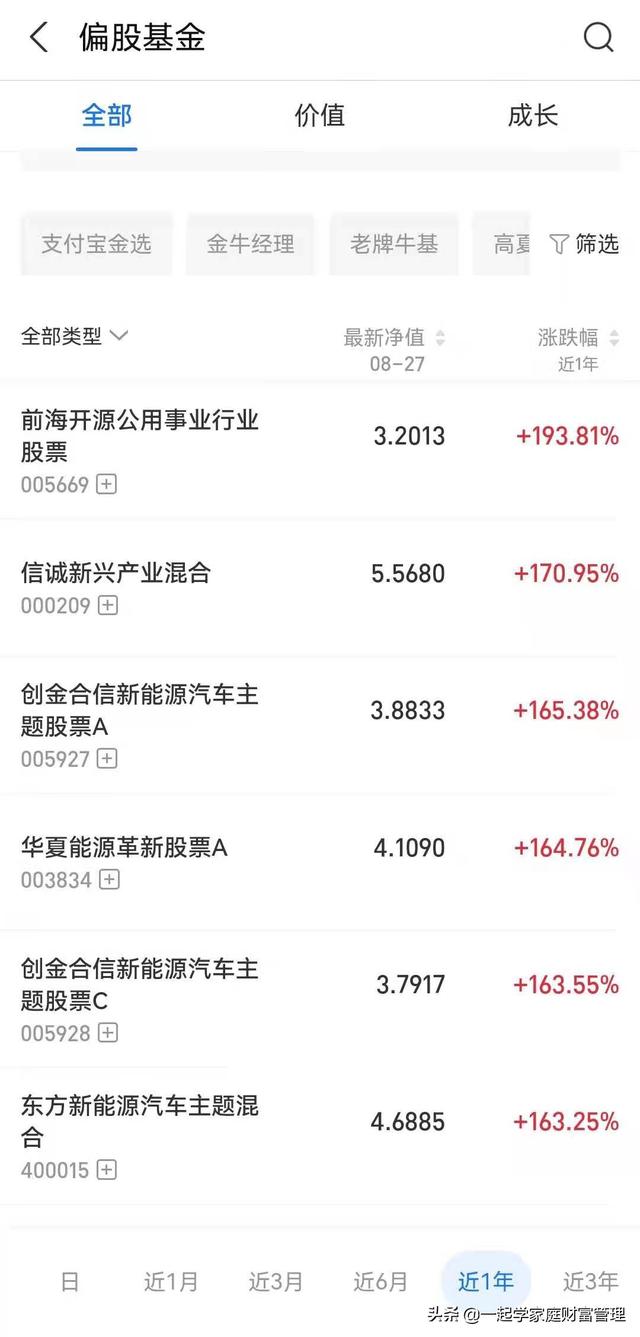640x1337 pixels.
Task: Switch period to 近1月
Action: pos(171,1281)
